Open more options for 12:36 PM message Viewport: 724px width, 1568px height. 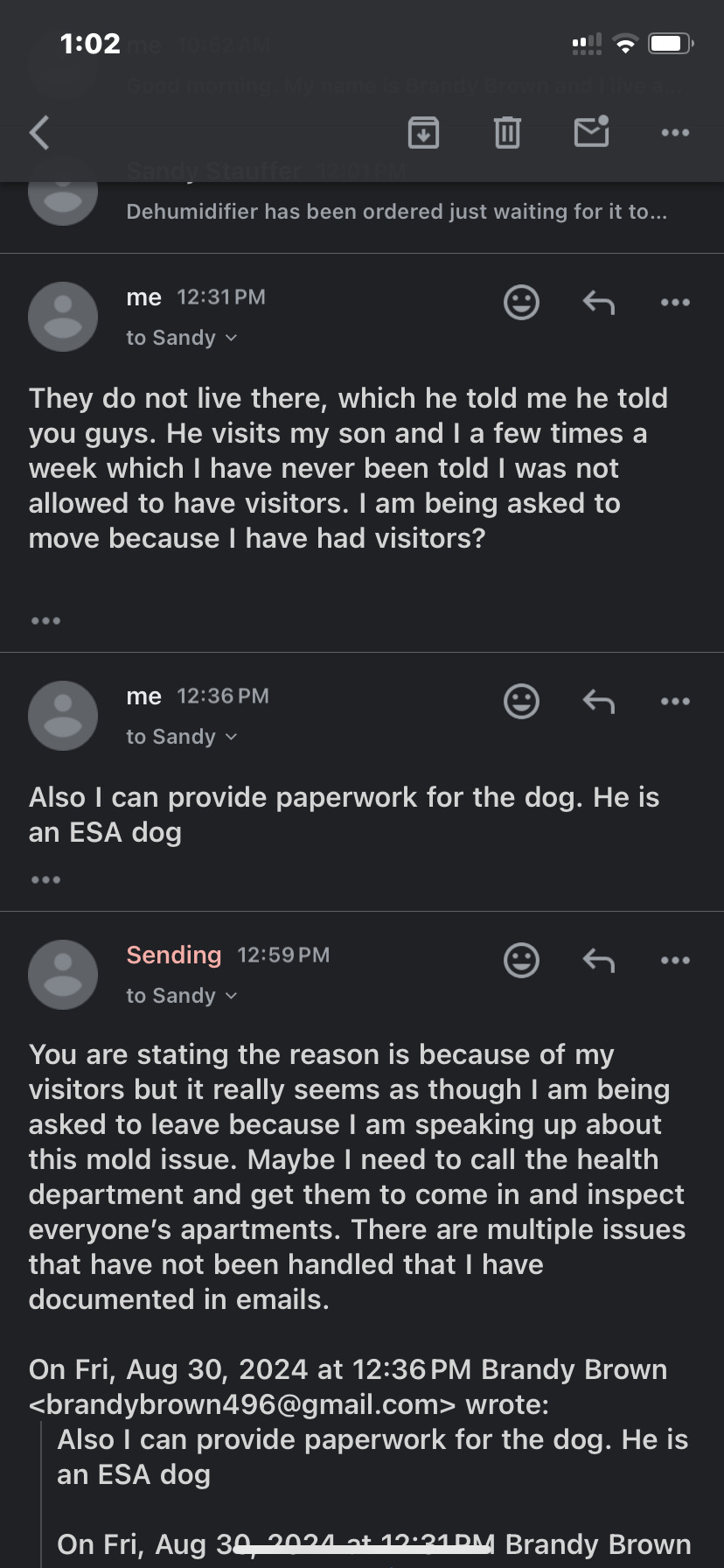[x=675, y=702]
